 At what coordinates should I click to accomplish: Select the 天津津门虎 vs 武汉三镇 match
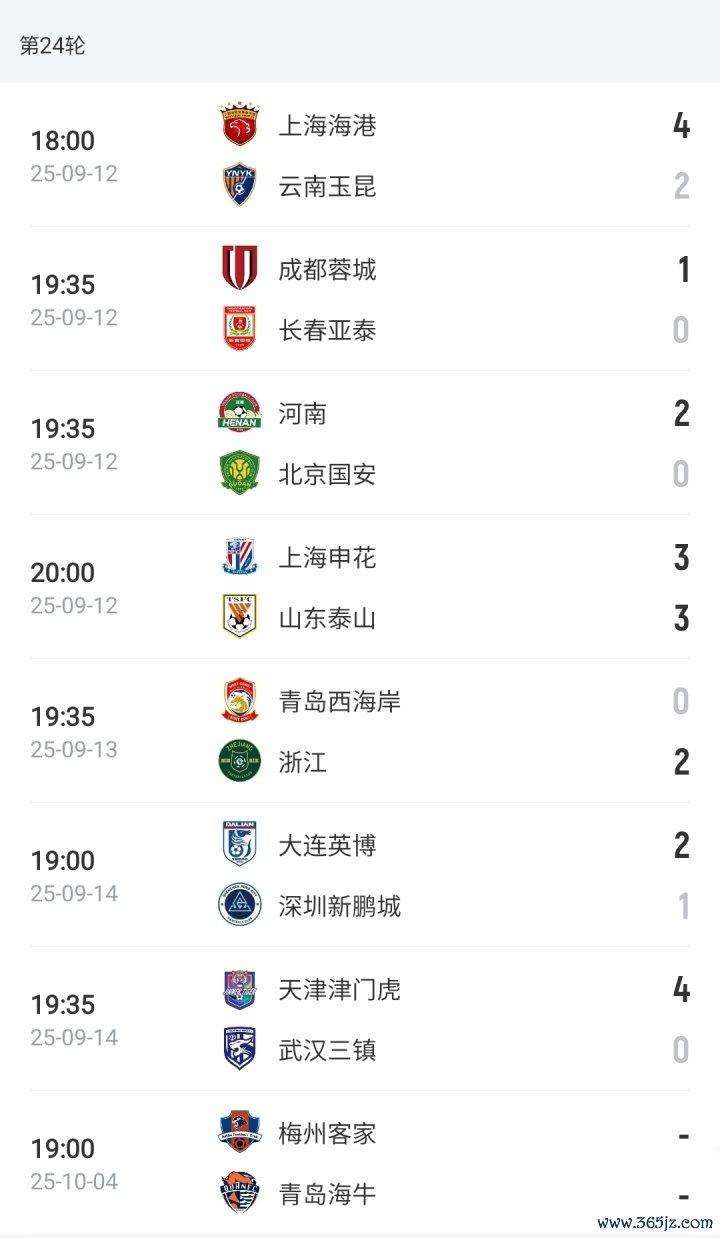coord(360,1019)
